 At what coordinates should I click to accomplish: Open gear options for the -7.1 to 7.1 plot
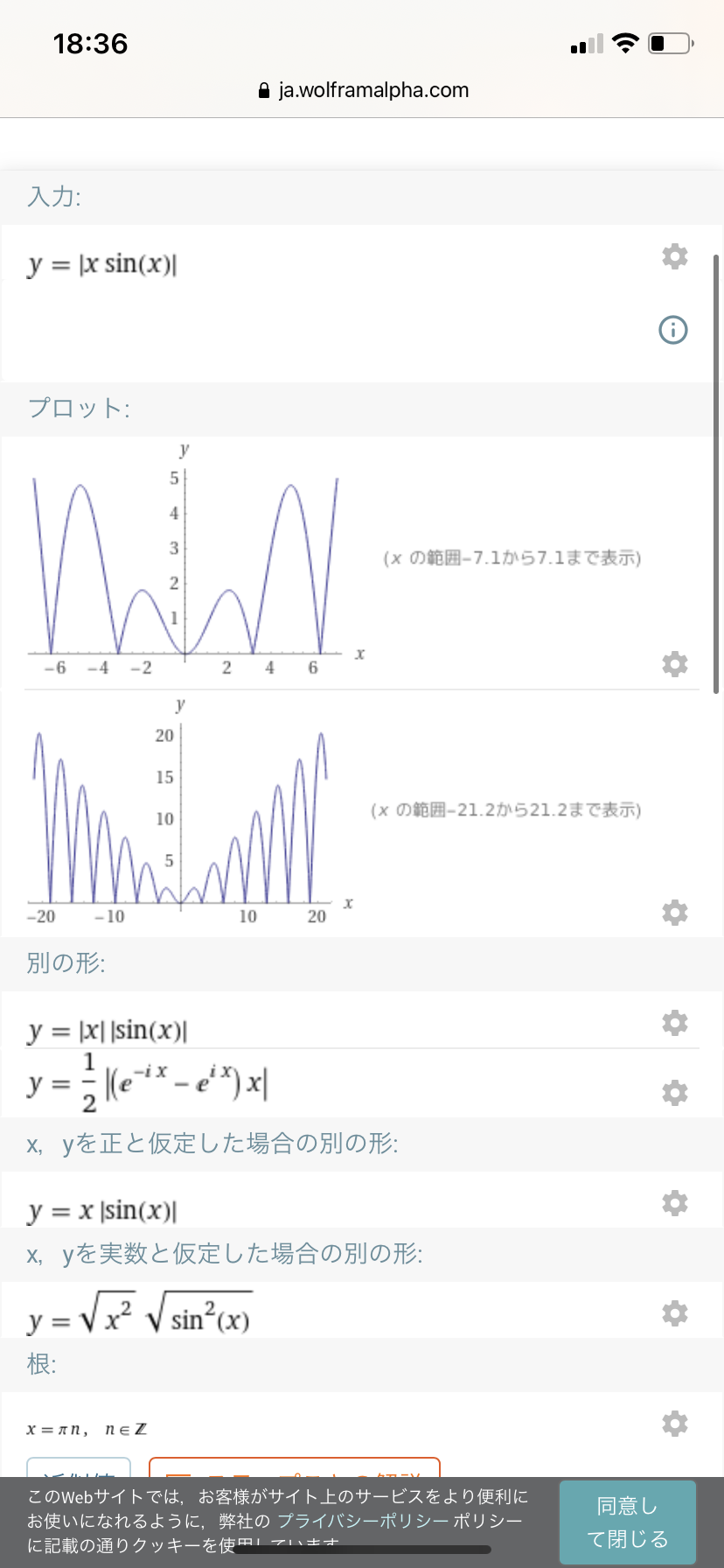674,664
